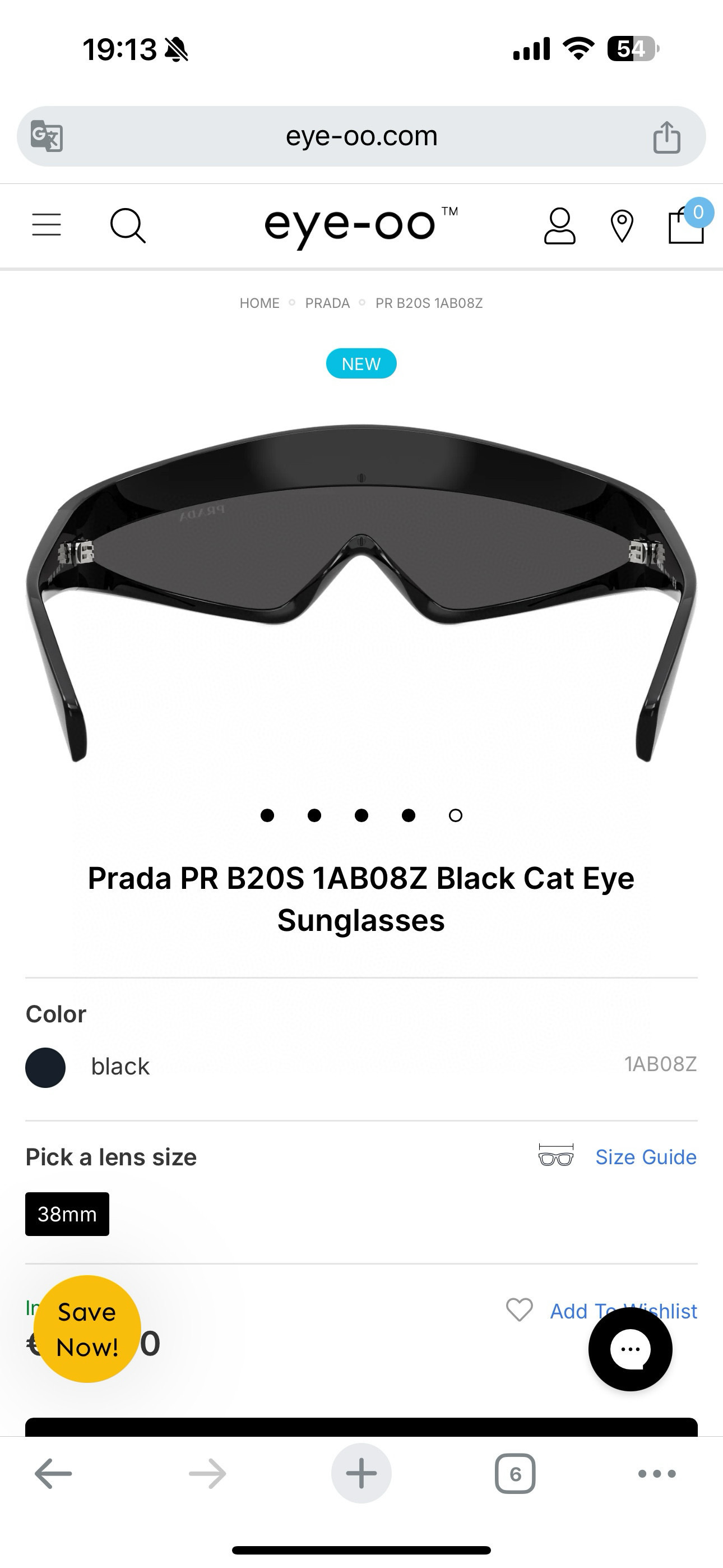Open the store locator pin

pos(622,226)
